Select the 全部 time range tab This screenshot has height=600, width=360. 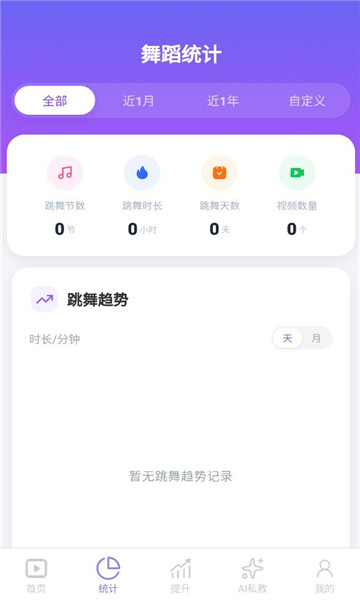(x=55, y=101)
